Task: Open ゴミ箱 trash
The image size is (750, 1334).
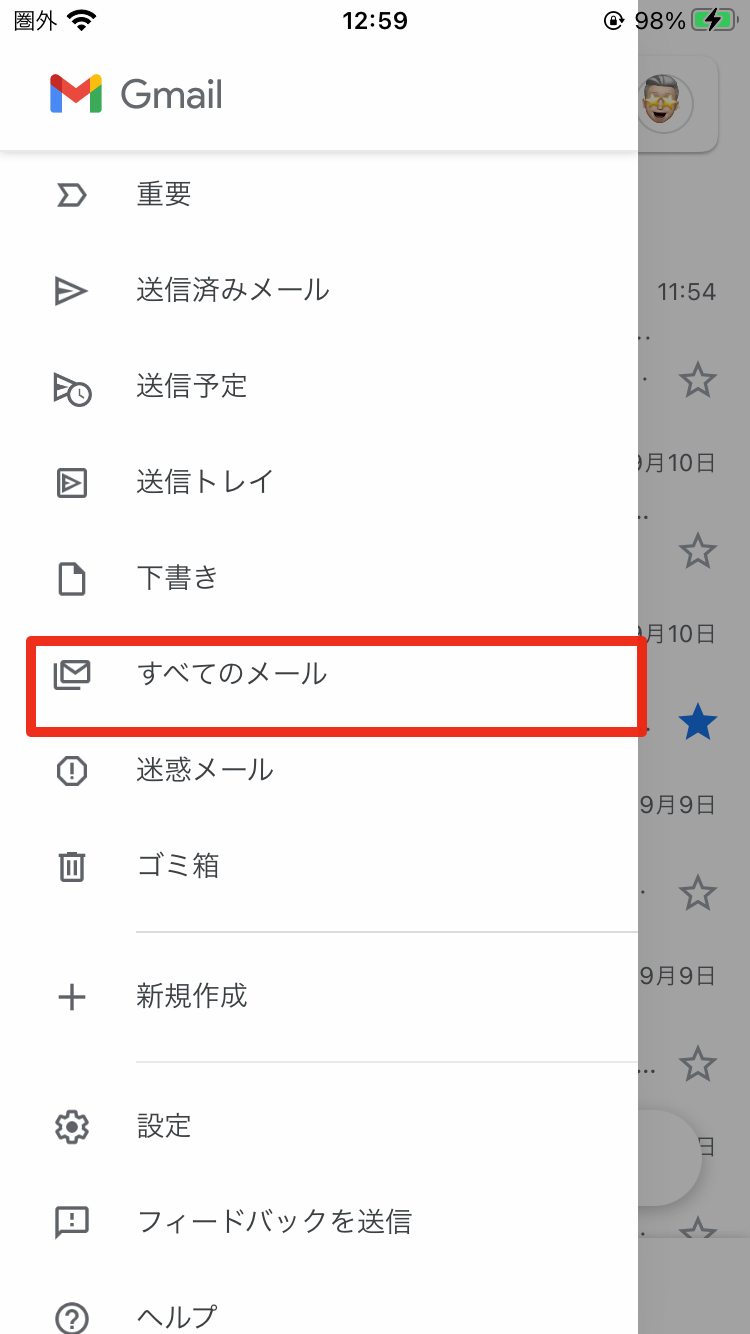Action: click(319, 866)
